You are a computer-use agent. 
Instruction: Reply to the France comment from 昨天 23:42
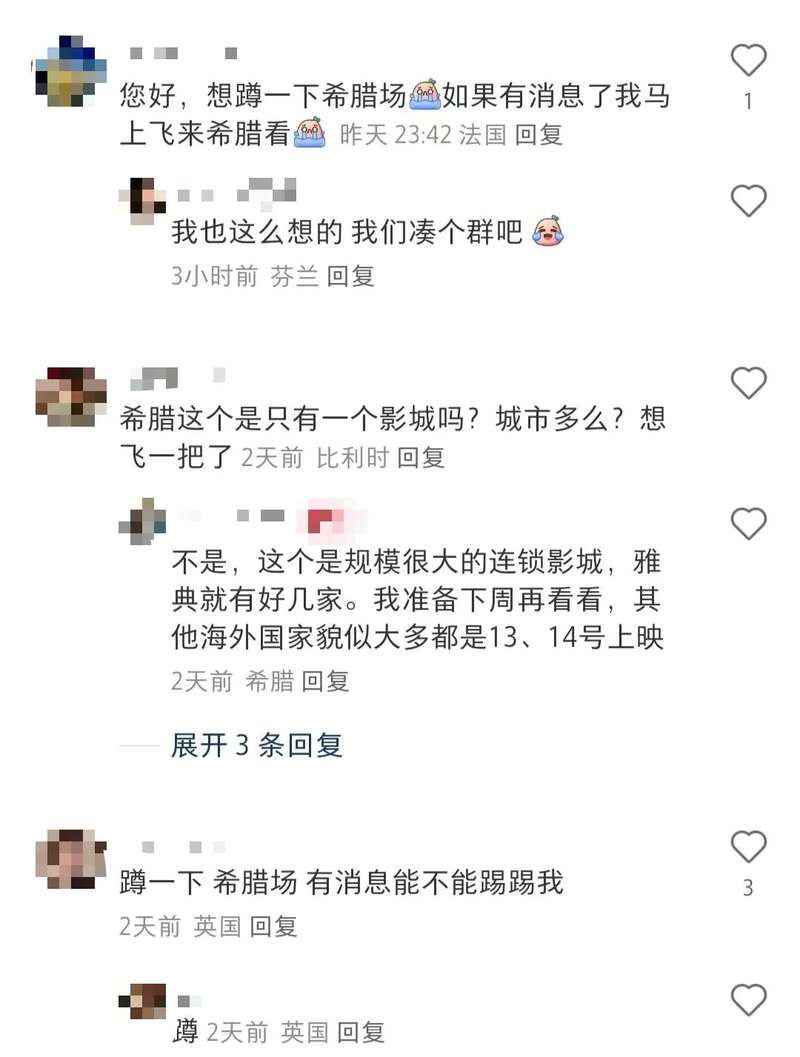(539, 136)
